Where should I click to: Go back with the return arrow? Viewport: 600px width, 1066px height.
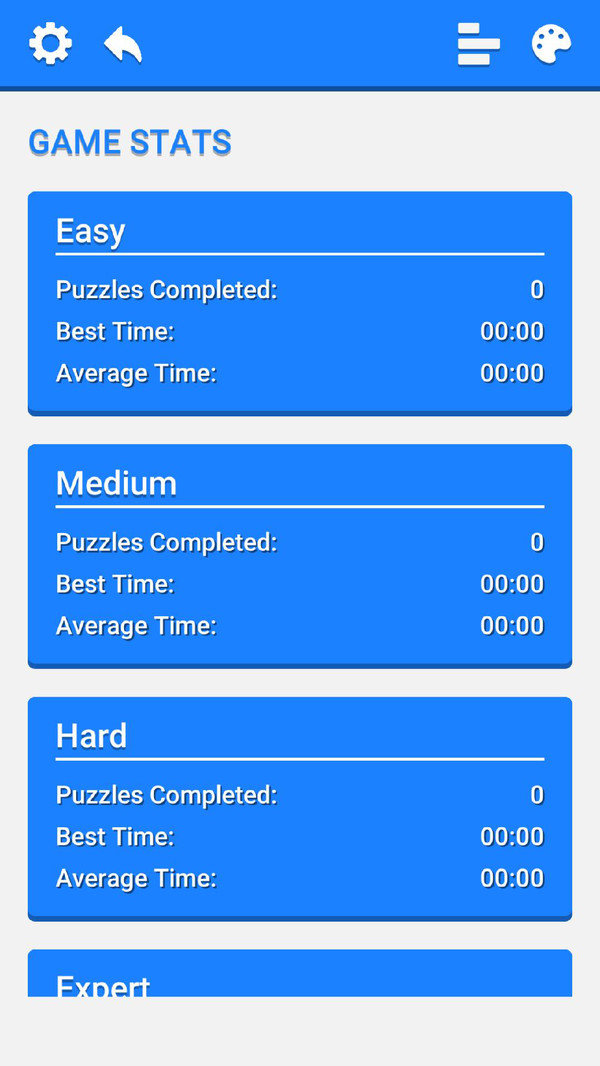point(123,45)
